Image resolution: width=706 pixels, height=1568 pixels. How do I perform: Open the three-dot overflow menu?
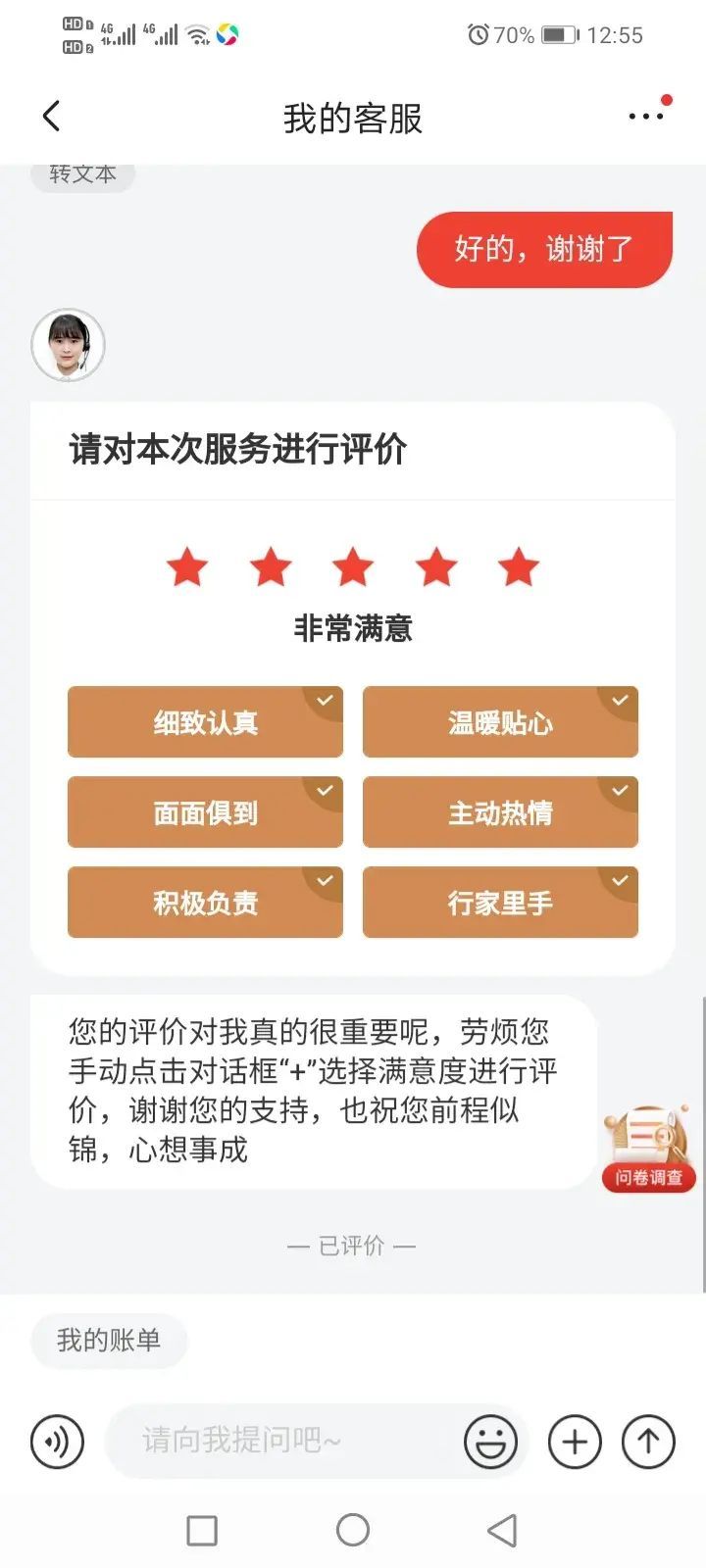(x=646, y=117)
